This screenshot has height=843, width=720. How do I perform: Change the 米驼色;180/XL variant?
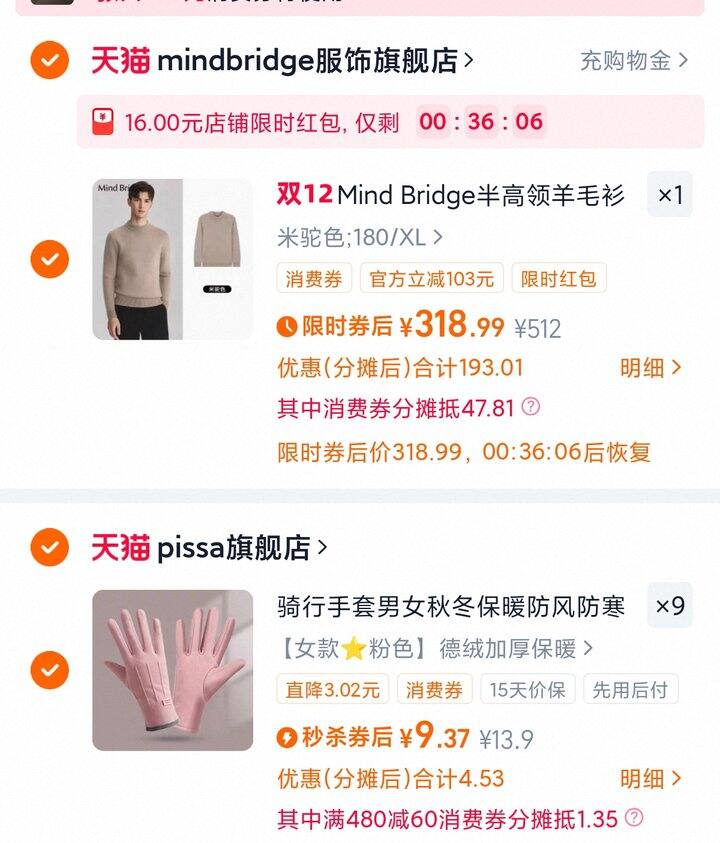[360, 238]
